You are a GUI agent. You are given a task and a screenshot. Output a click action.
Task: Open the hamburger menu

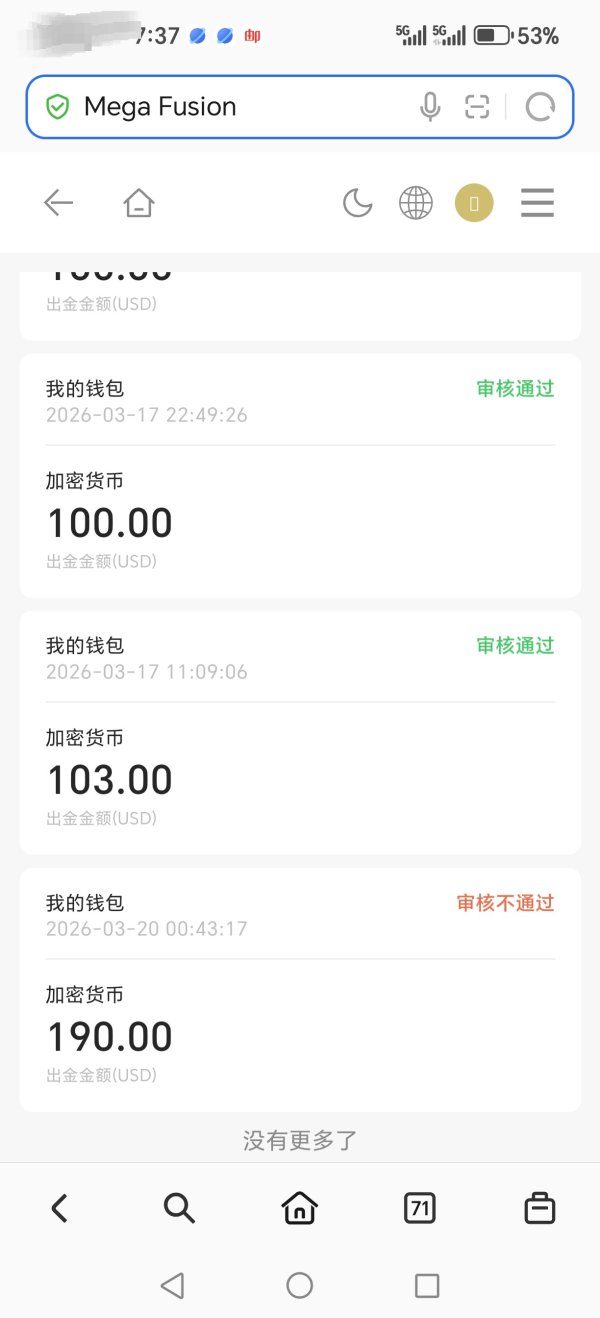tap(537, 204)
